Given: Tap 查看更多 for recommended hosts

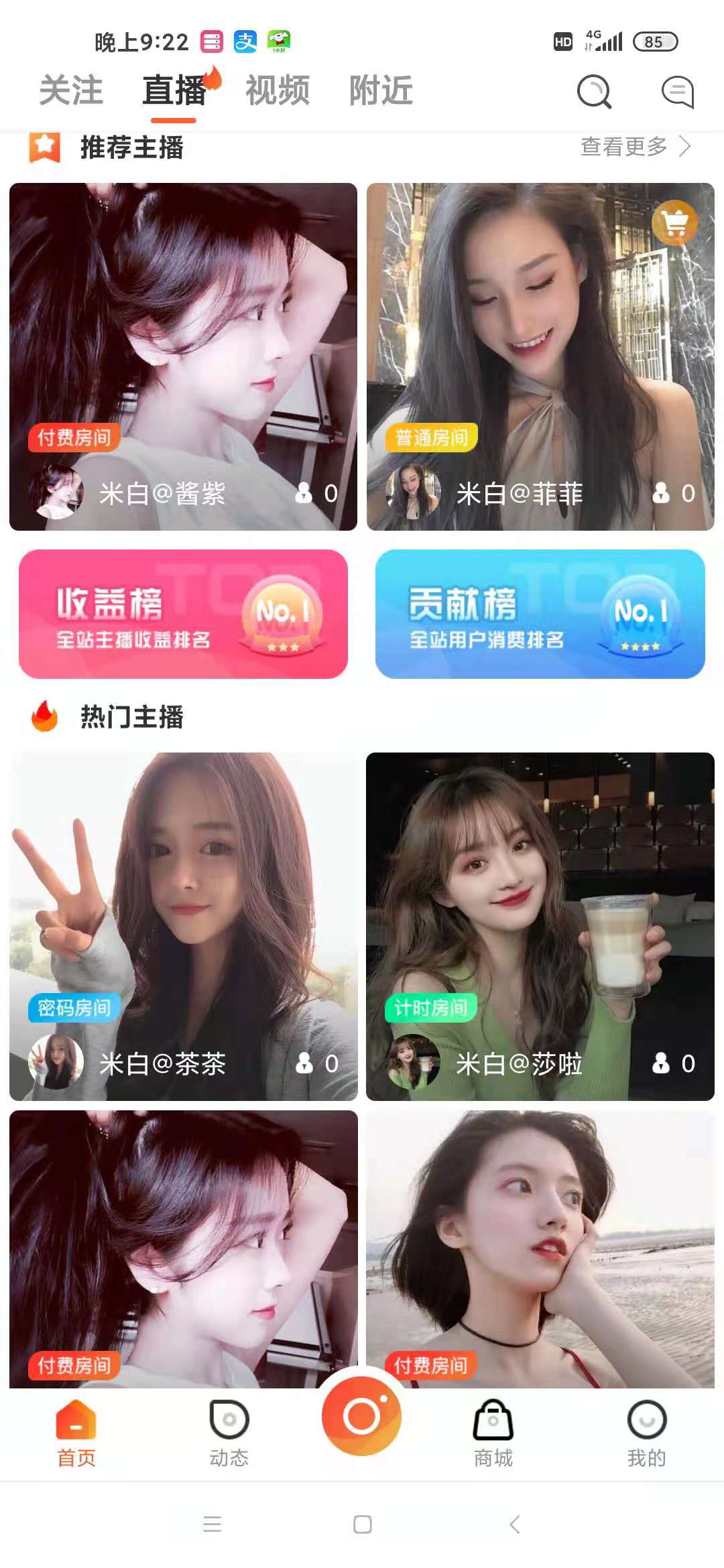Looking at the screenshot, I should pyautogui.click(x=634, y=146).
